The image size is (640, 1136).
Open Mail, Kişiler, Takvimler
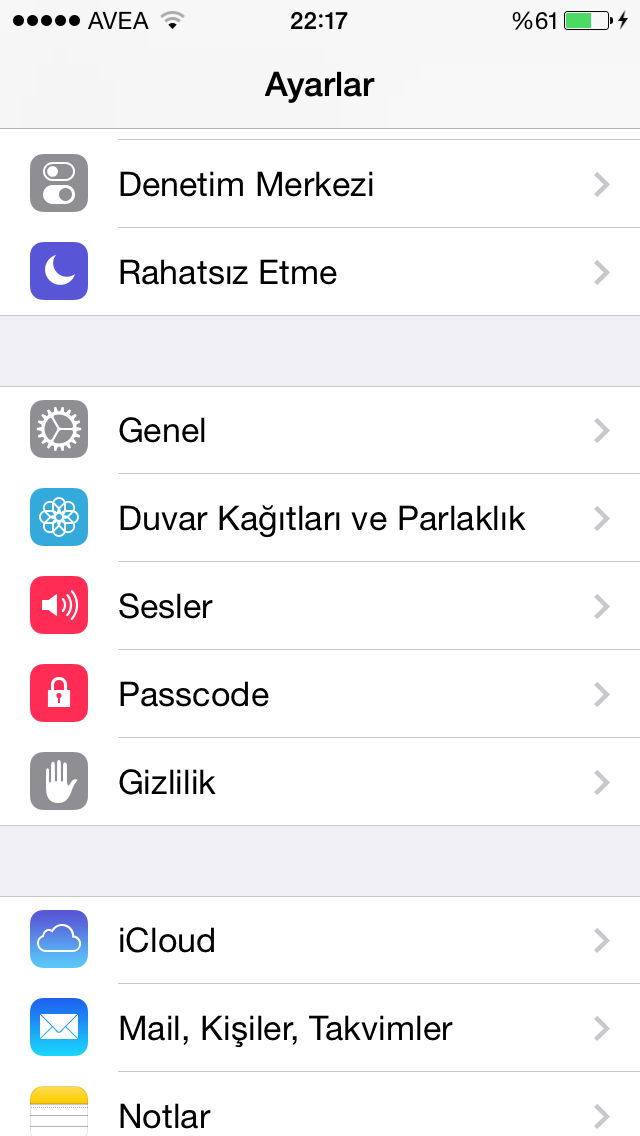point(320,1028)
